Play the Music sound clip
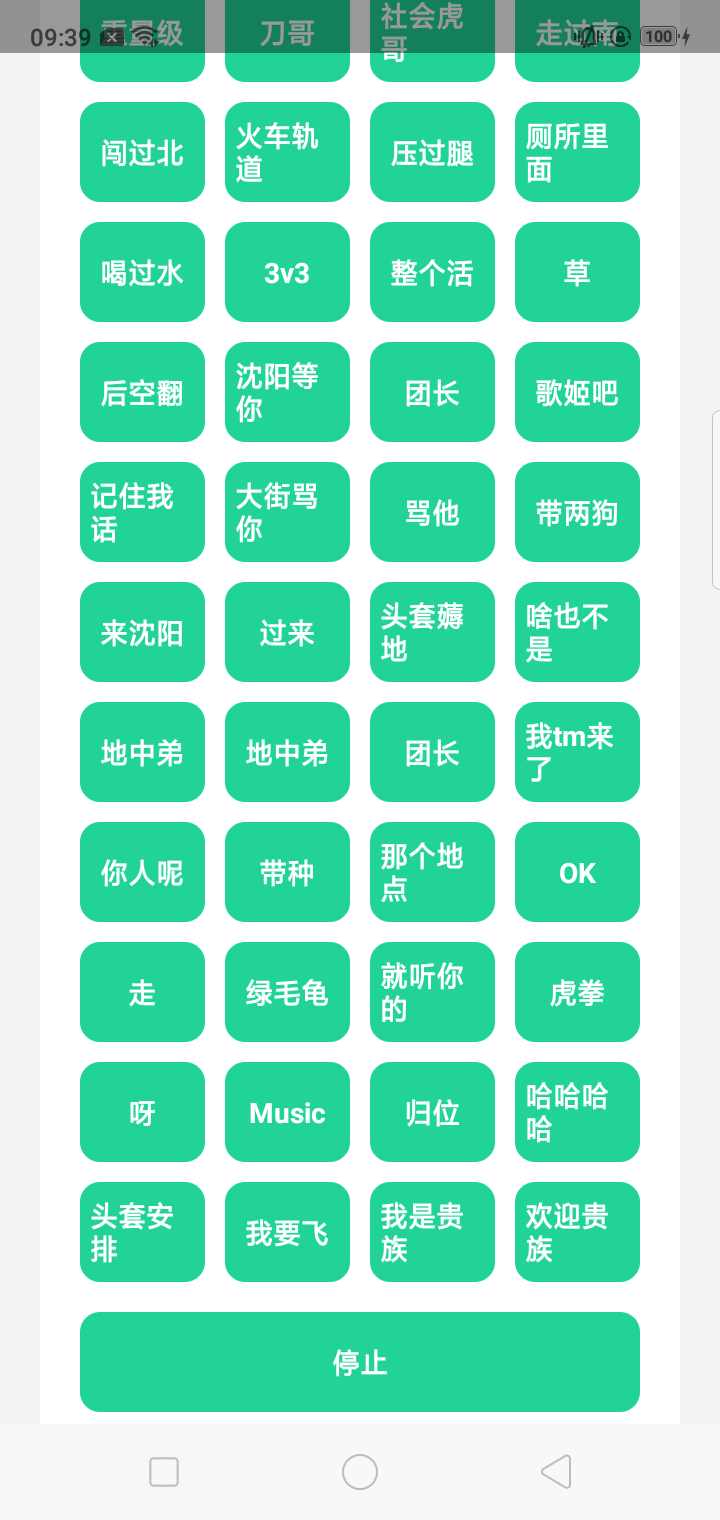720x1520 pixels. coord(287,1112)
